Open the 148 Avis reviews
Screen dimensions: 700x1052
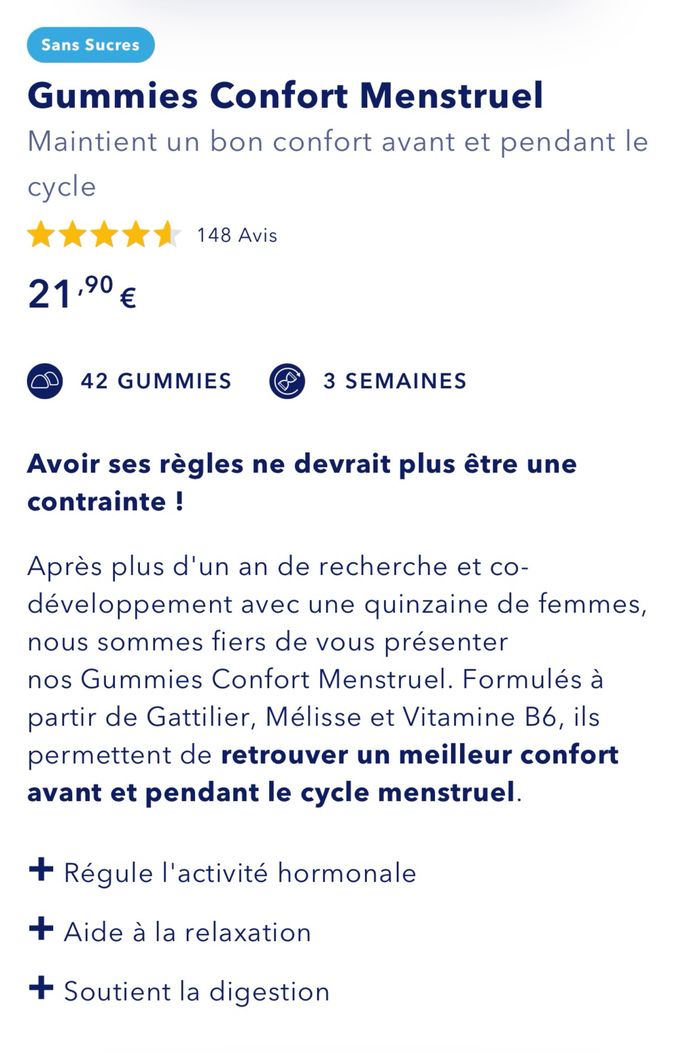click(237, 236)
